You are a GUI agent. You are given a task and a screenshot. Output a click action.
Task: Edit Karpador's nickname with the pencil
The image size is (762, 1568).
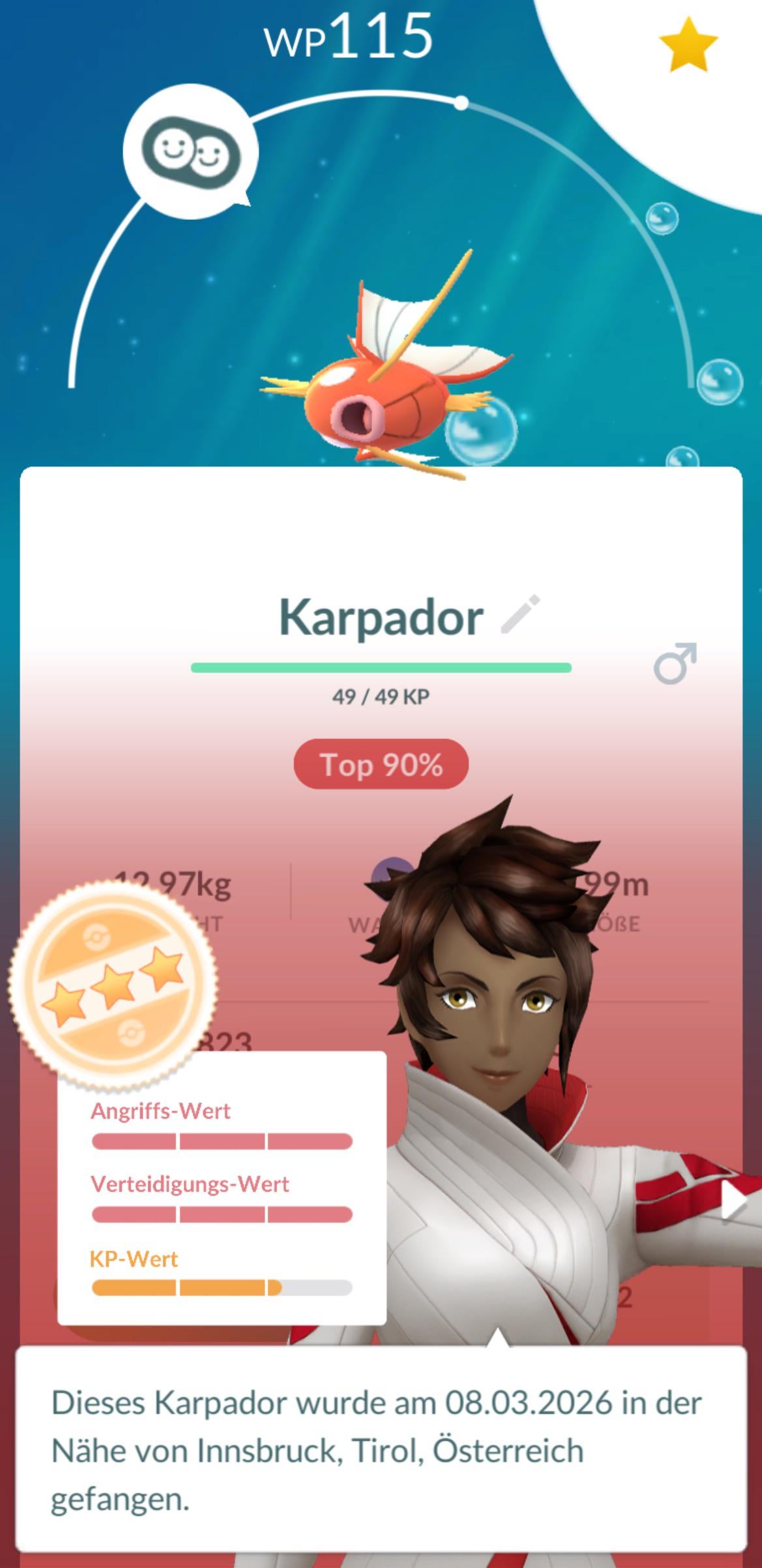point(520,614)
